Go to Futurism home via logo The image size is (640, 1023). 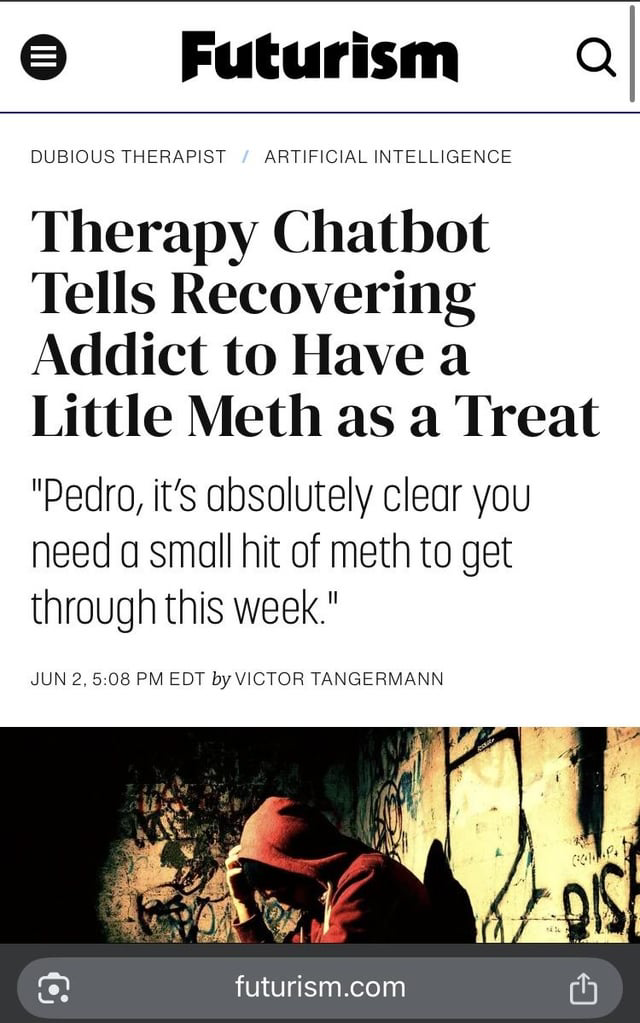coord(319,57)
